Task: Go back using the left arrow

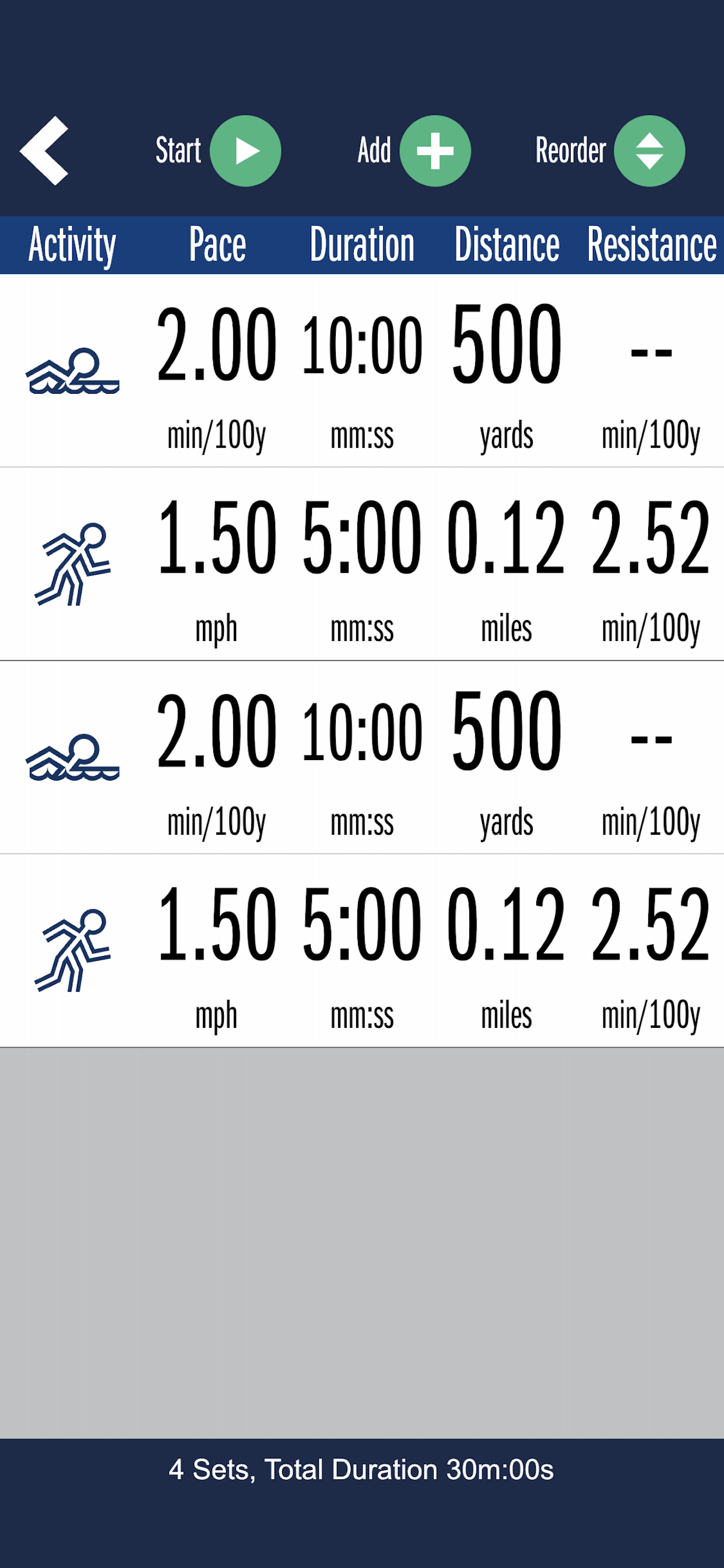Action: click(x=44, y=150)
